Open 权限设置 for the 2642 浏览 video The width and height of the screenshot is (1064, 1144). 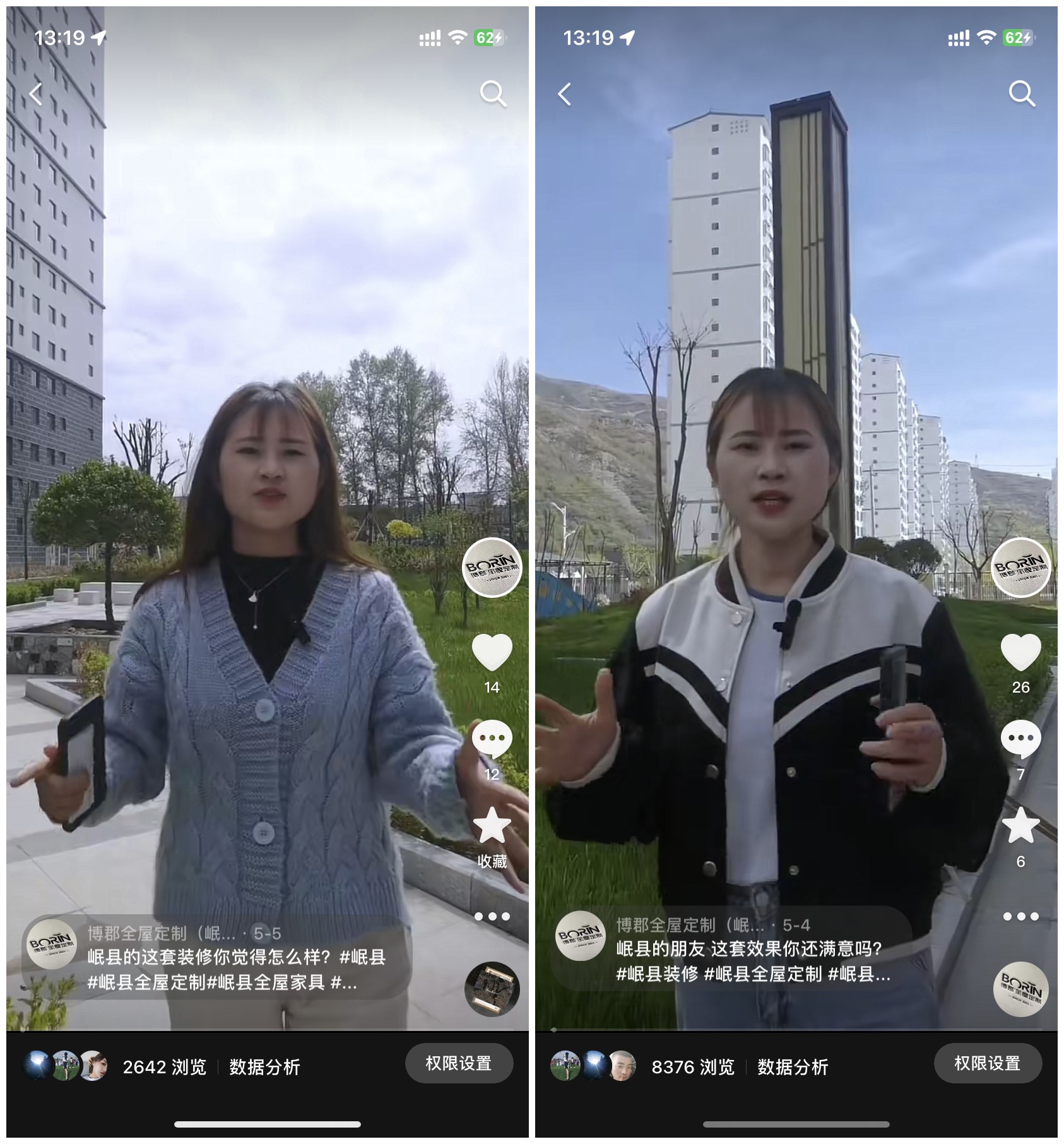point(459,1064)
